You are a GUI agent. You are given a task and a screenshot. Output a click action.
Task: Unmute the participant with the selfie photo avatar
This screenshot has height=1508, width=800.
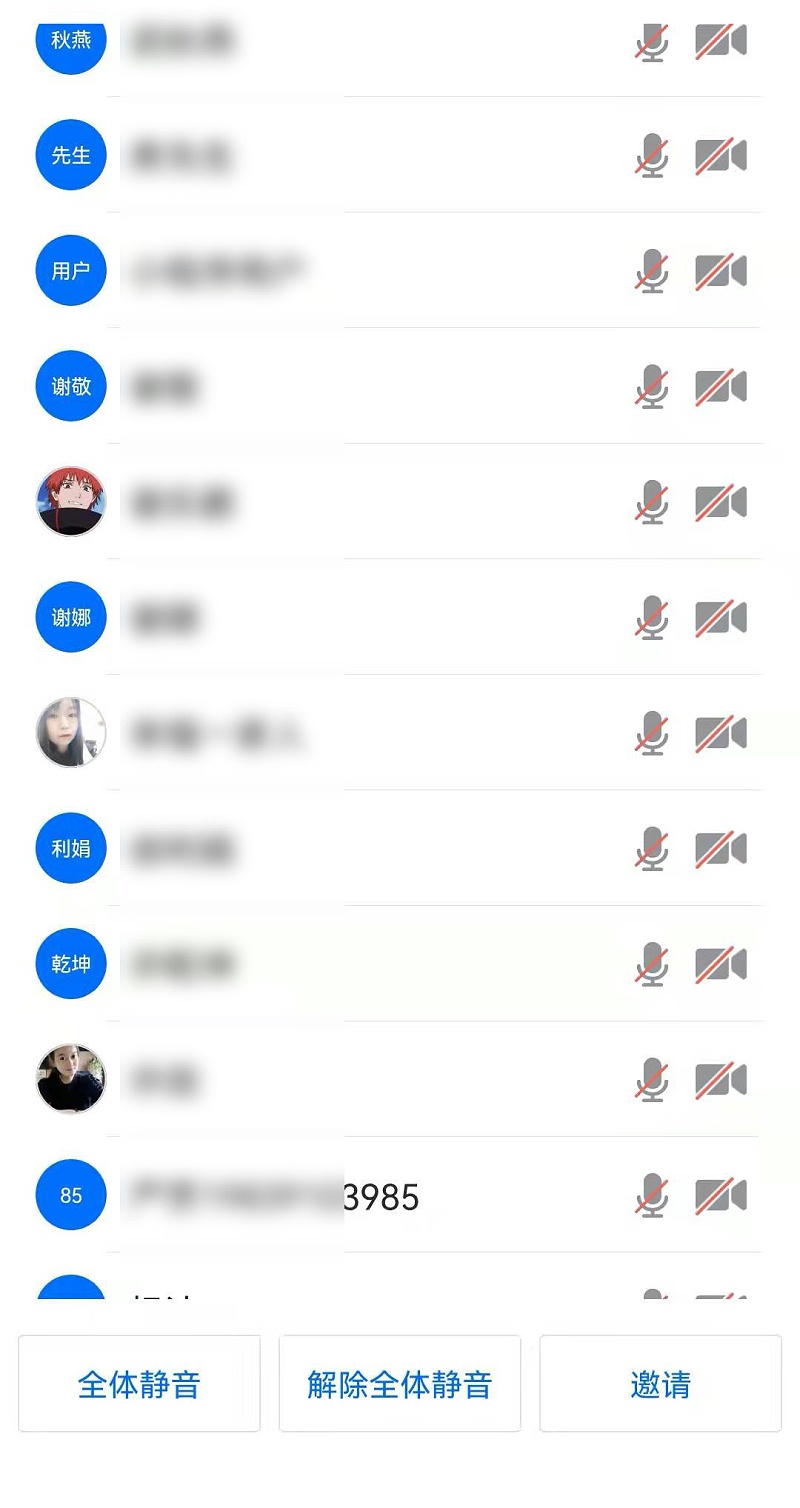[x=651, y=733]
